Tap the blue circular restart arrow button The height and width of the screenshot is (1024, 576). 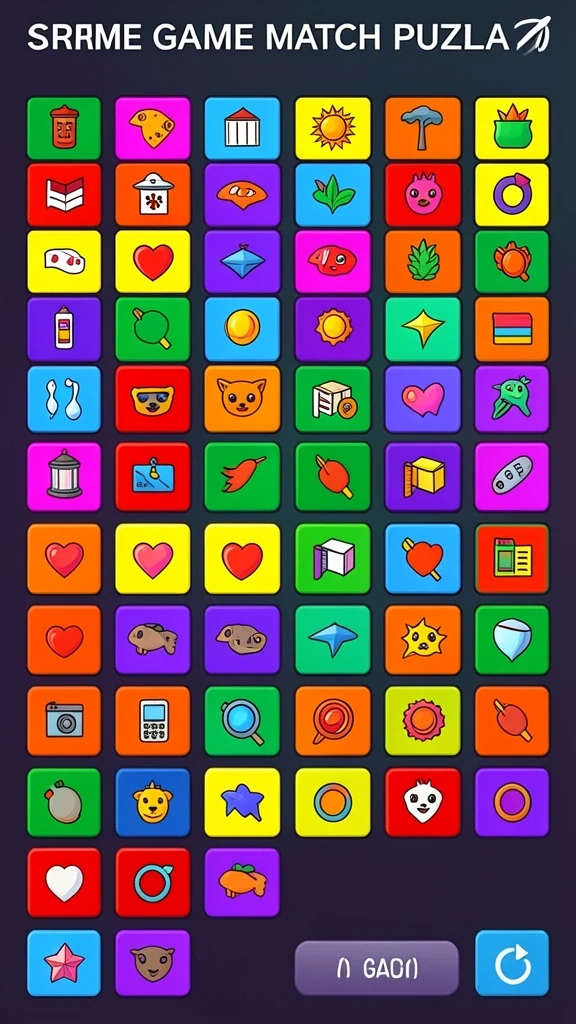[512, 963]
